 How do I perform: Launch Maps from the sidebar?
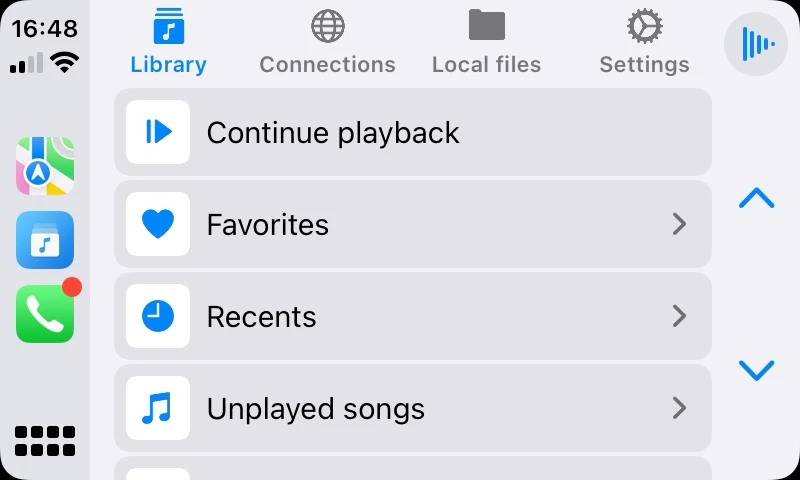coord(45,166)
